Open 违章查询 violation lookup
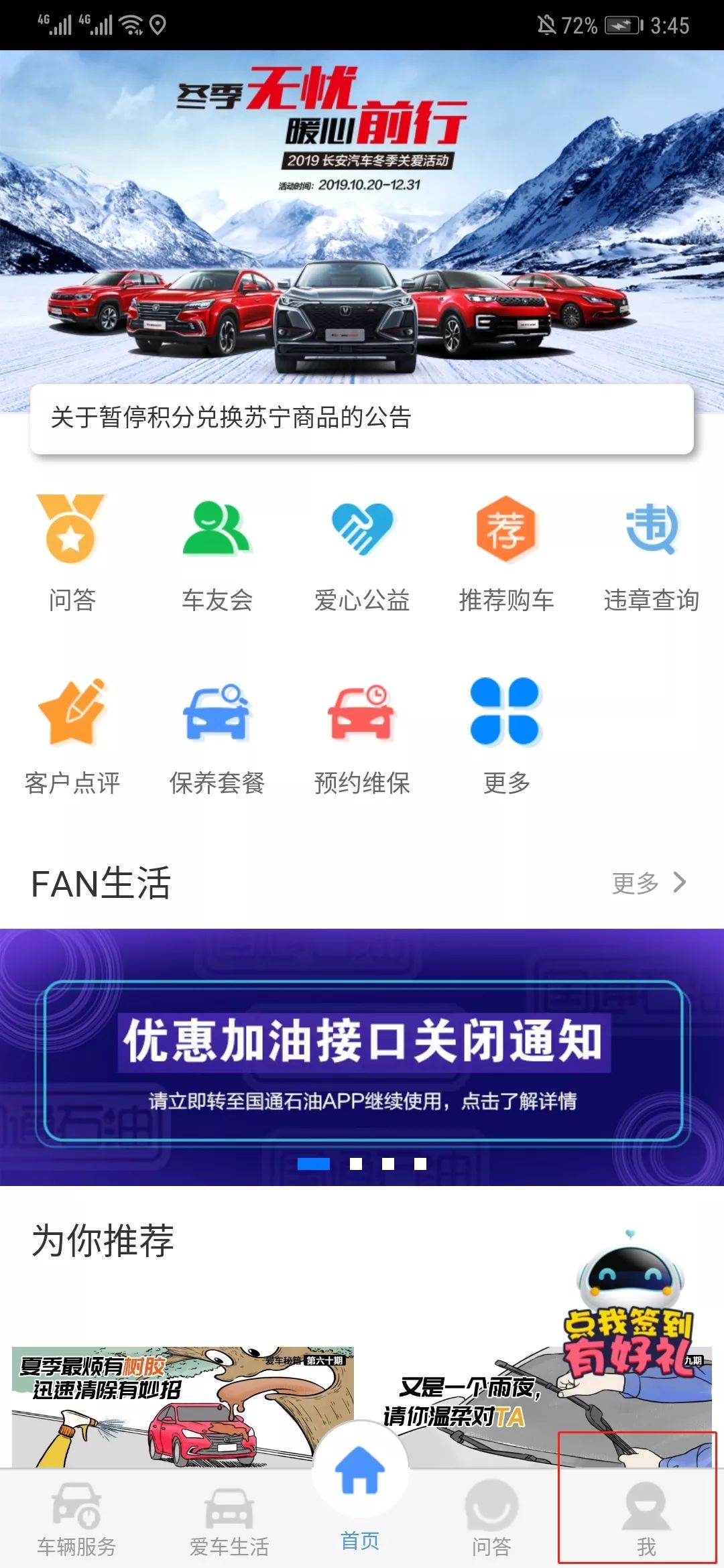 pos(651,553)
